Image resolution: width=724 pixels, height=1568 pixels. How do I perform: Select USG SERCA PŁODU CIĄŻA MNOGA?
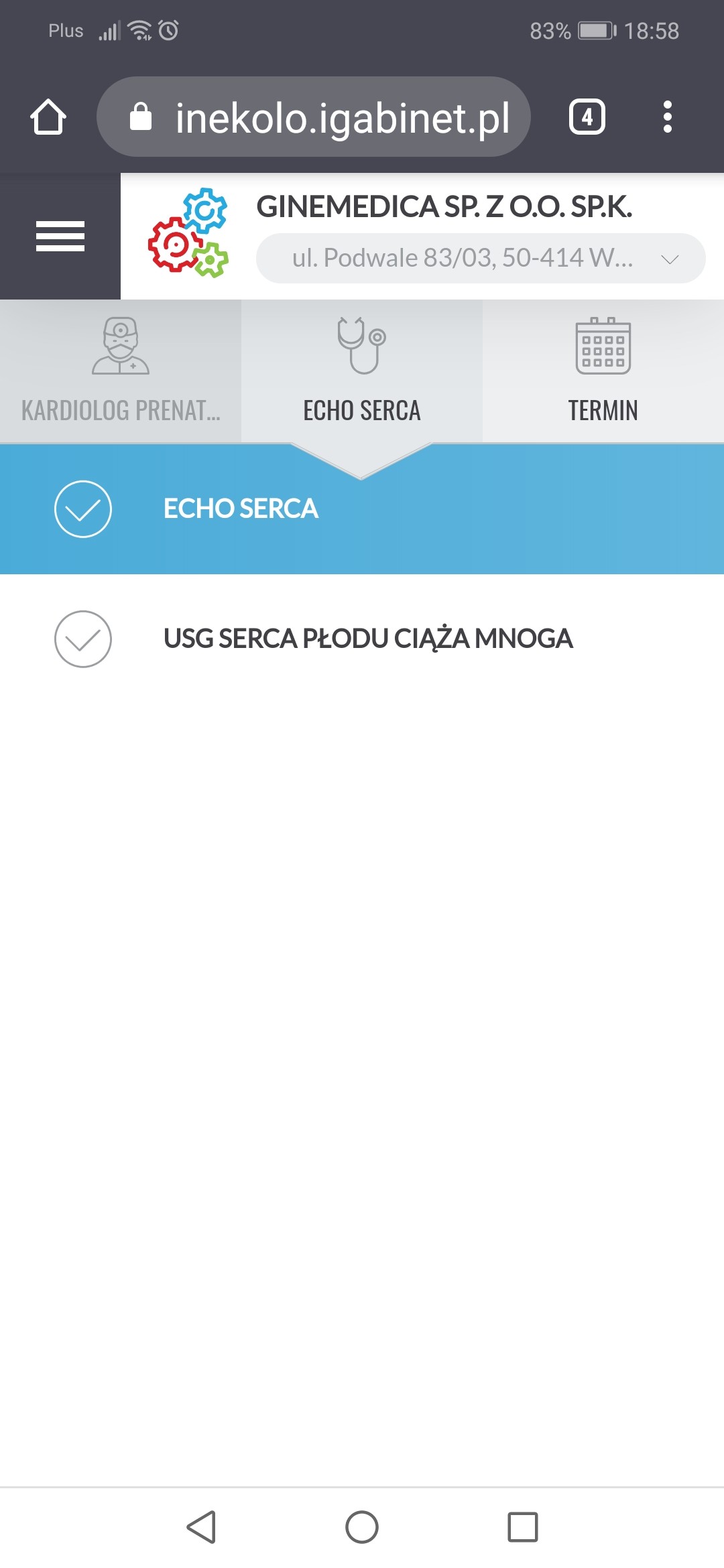tap(367, 639)
